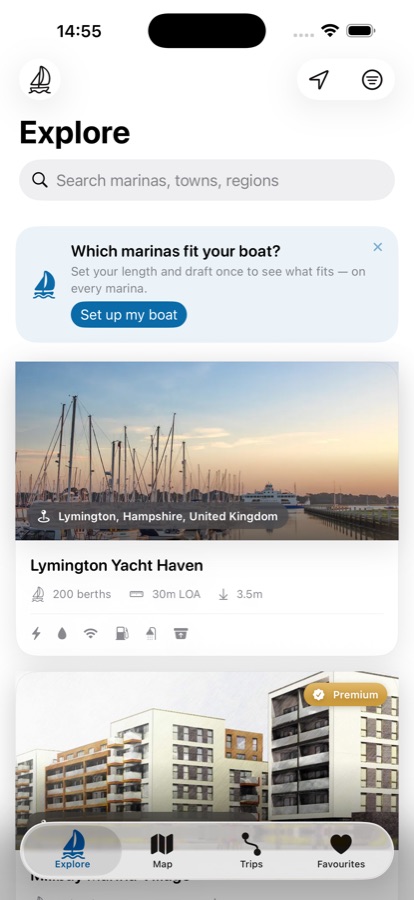Tap Set up my boat

[x=129, y=315]
